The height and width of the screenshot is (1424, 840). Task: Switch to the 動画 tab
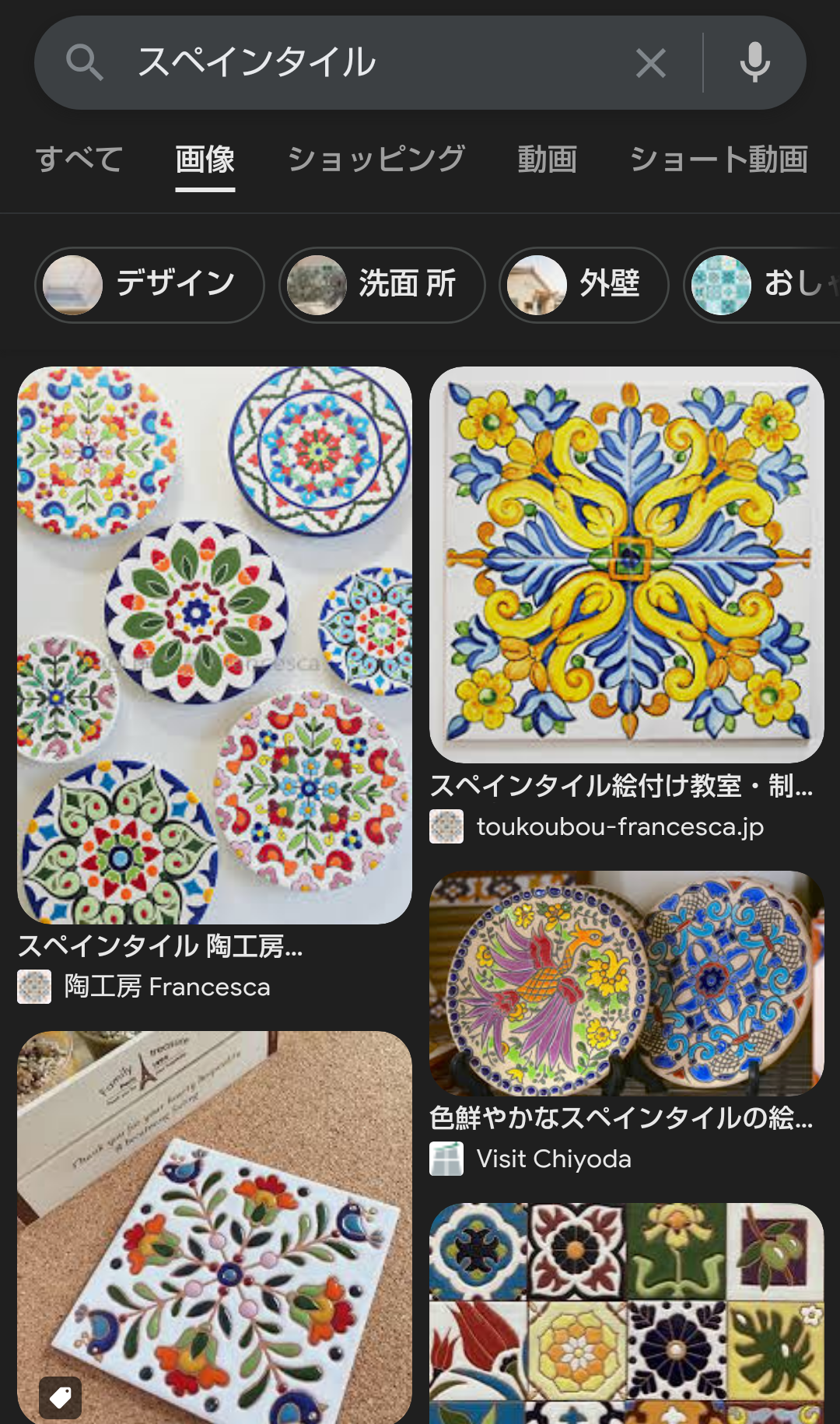[548, 160]
